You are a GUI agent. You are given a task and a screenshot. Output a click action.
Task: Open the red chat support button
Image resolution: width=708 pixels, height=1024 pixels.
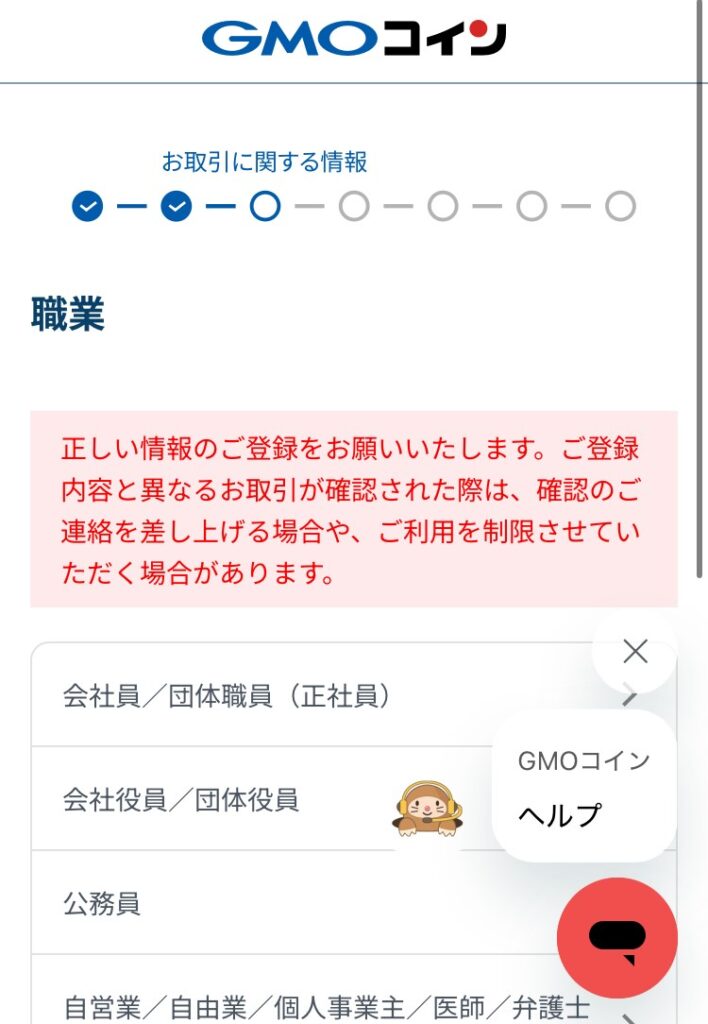pos(617,937)
